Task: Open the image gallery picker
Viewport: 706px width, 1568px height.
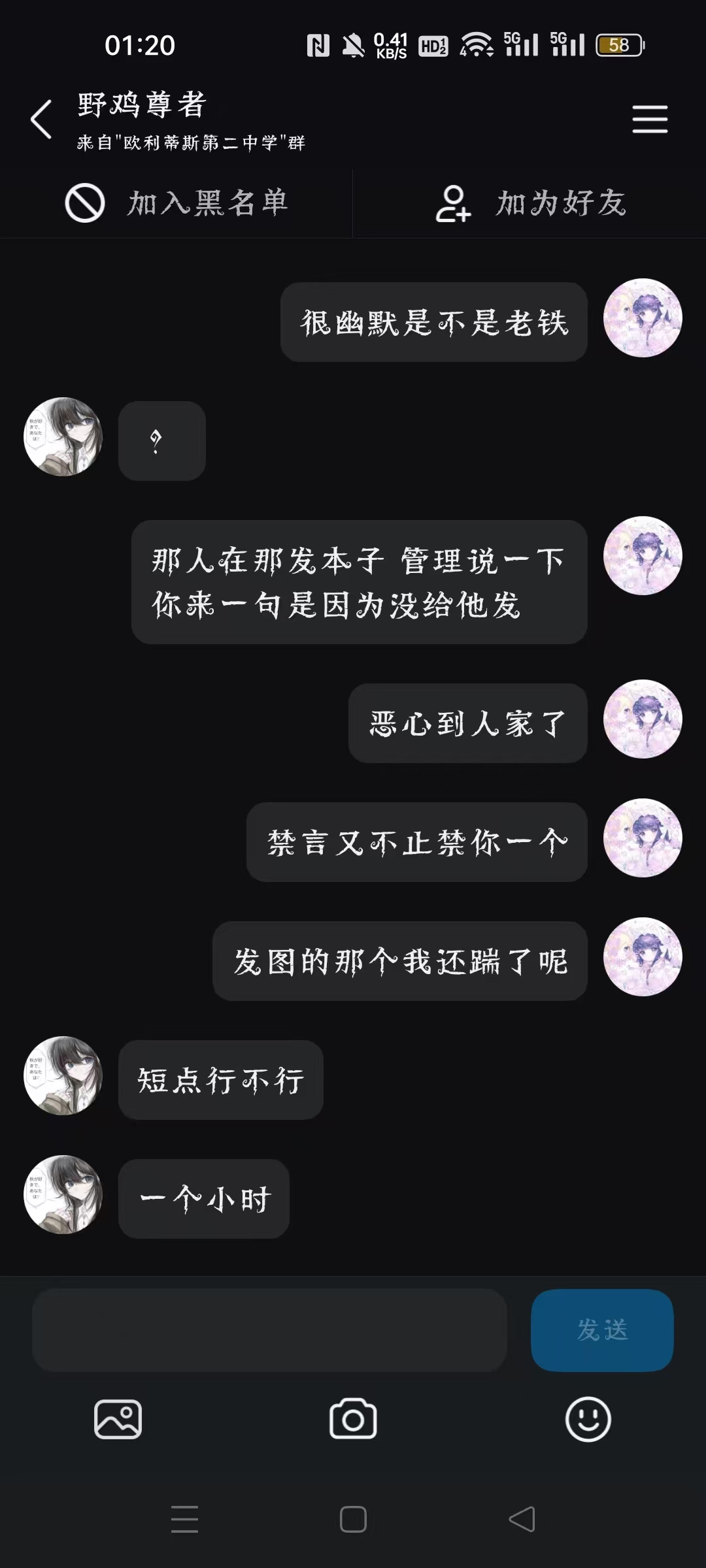Action: pyautogui.click(x=118, y=1419)
